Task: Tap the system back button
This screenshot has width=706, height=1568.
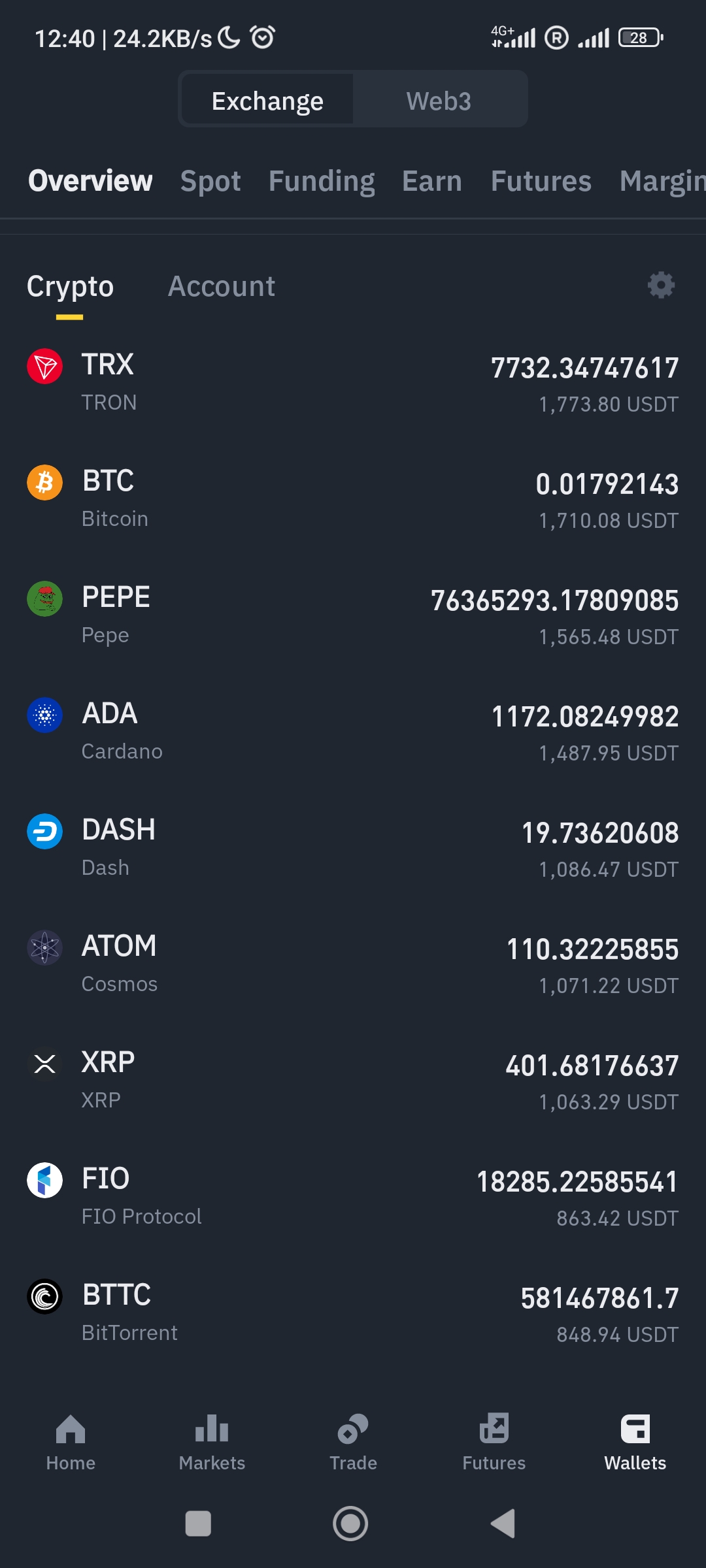Action: point(503,1524)
